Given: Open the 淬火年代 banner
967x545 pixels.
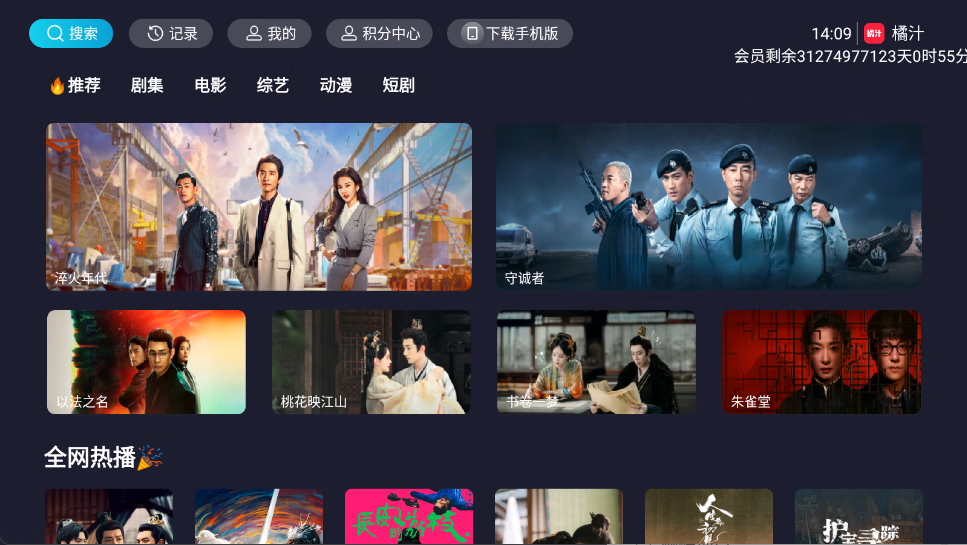Looking at the screenshot, I should 259,207.
